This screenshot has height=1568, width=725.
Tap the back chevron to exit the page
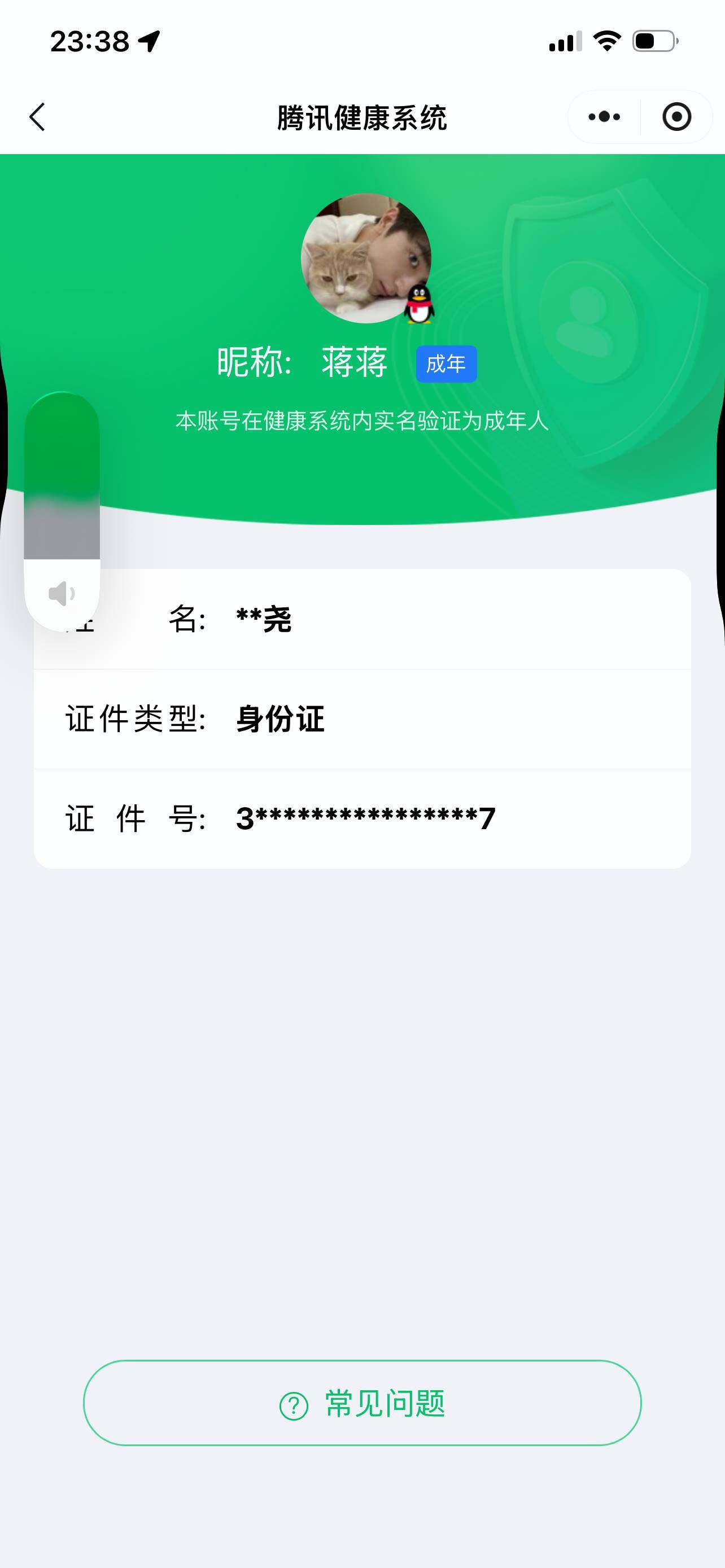[38, 117]
